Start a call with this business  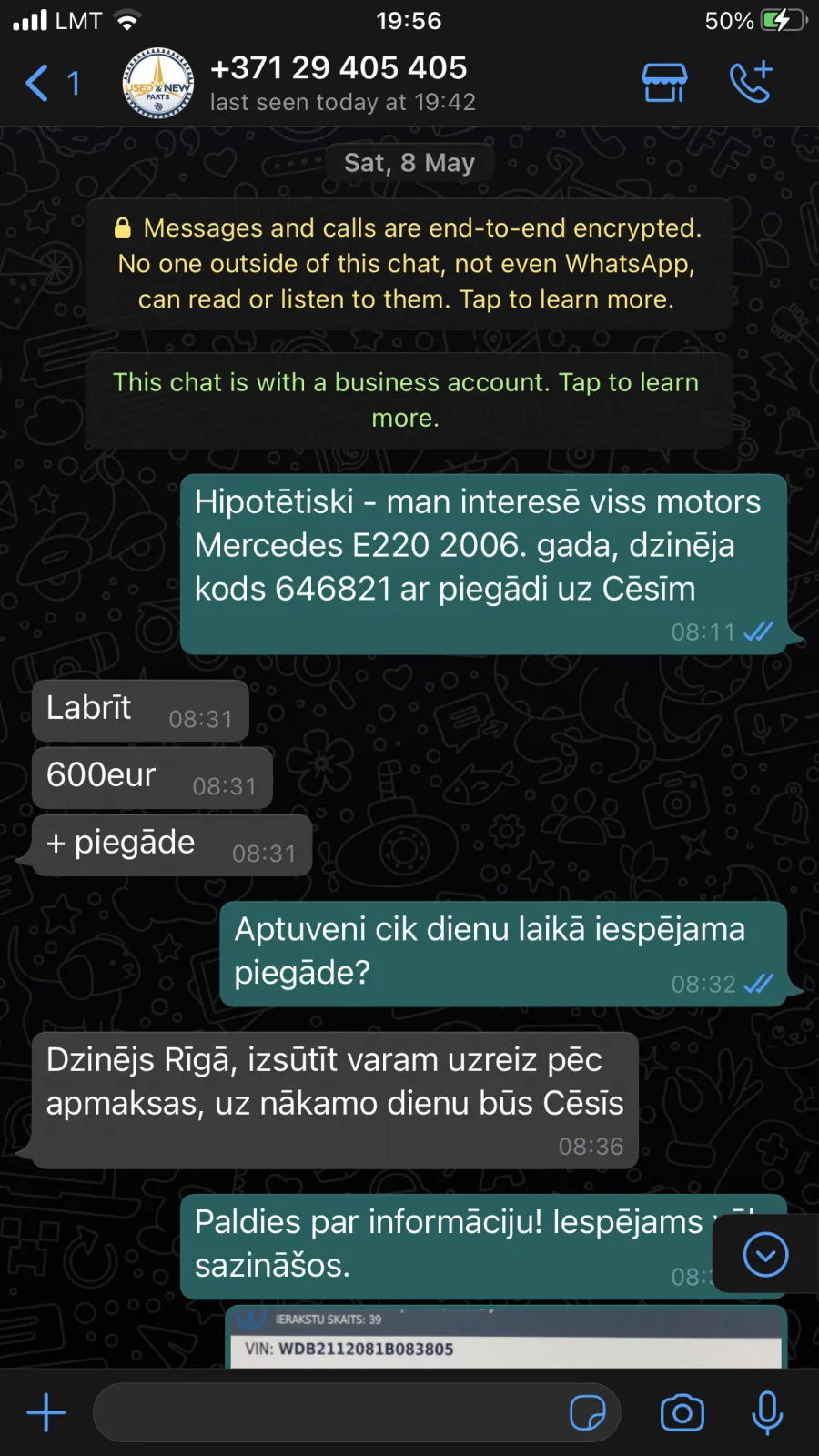(752, 82)
